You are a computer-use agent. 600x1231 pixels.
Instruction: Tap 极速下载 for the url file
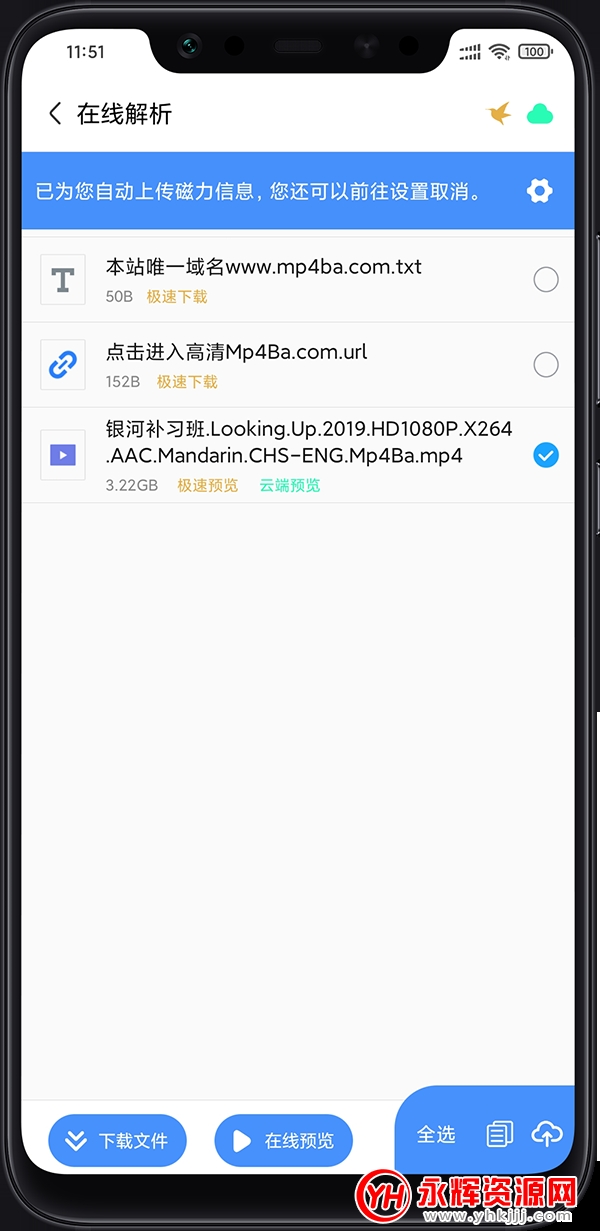[187, 382]
